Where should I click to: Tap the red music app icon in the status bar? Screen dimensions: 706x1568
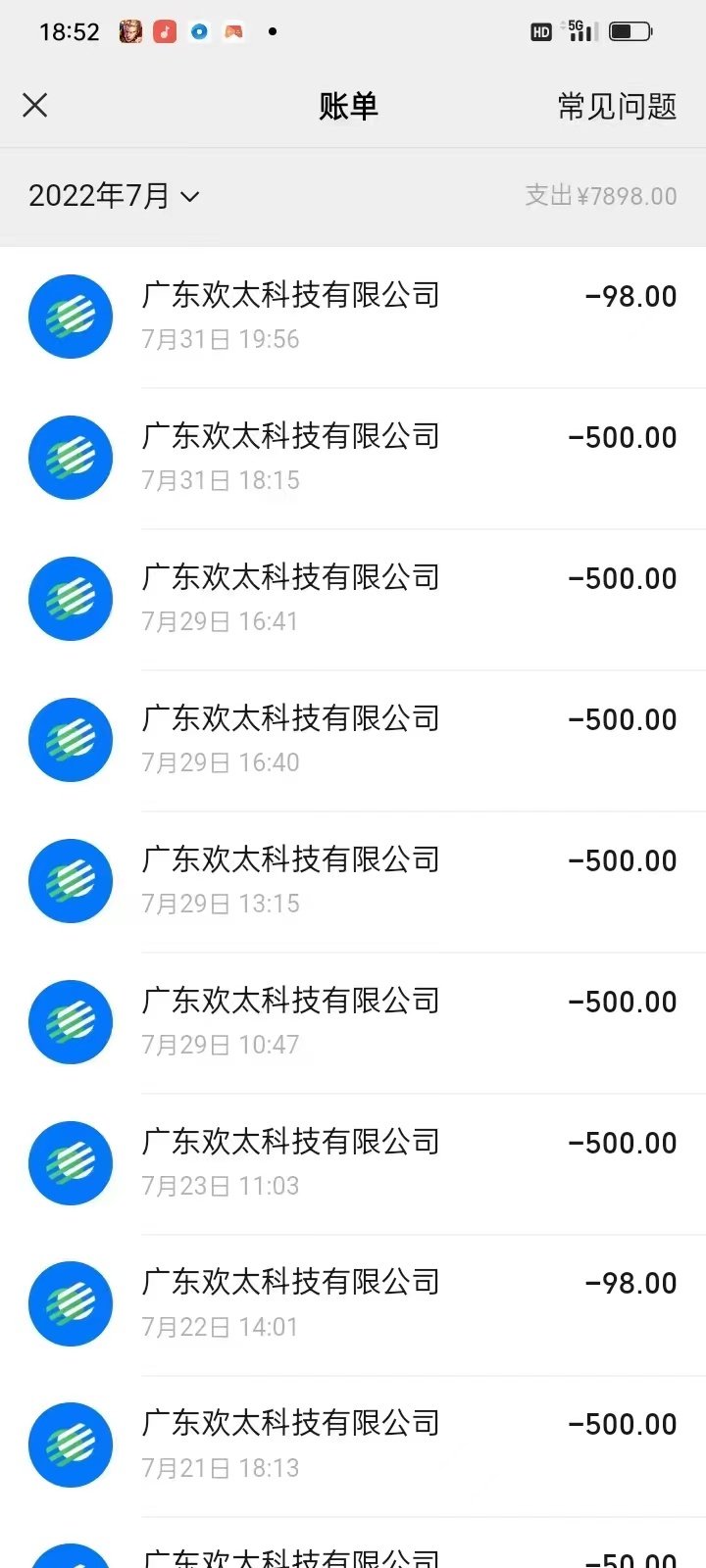point(165,31)
